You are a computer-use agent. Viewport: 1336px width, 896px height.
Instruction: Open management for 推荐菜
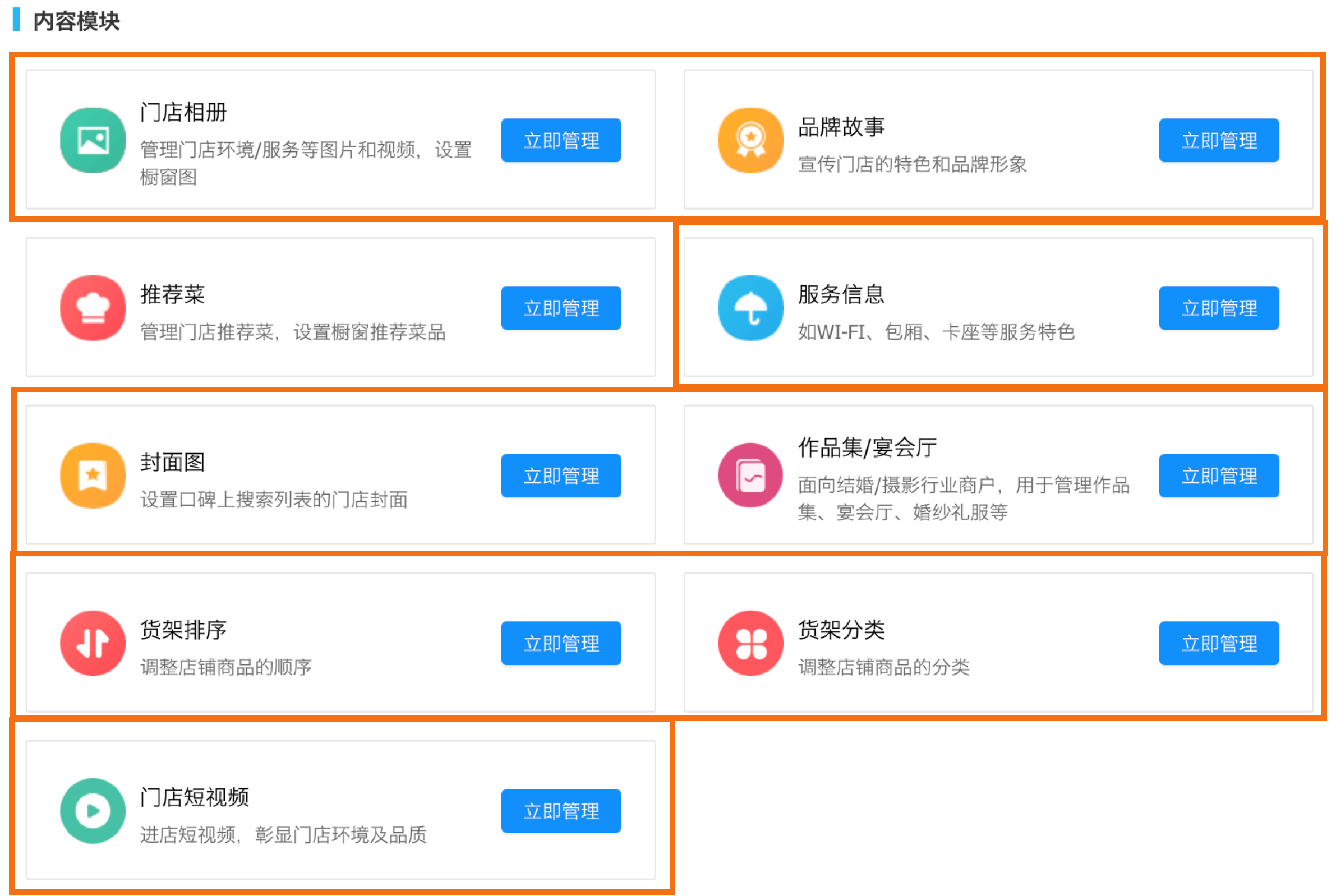(x=560, y=308)
